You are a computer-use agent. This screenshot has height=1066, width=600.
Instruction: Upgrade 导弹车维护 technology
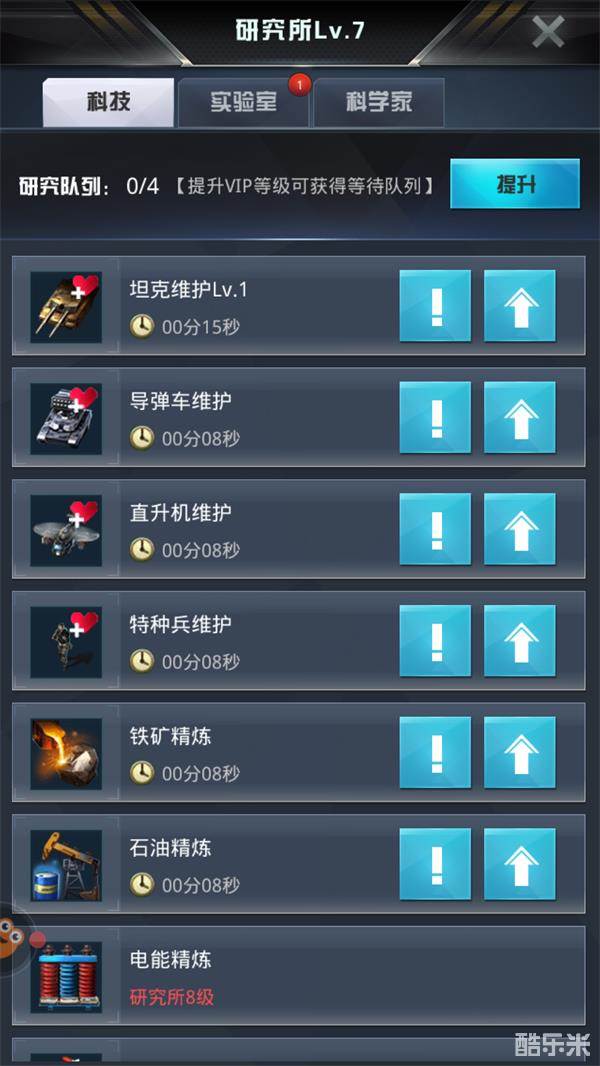coord(519,418)
